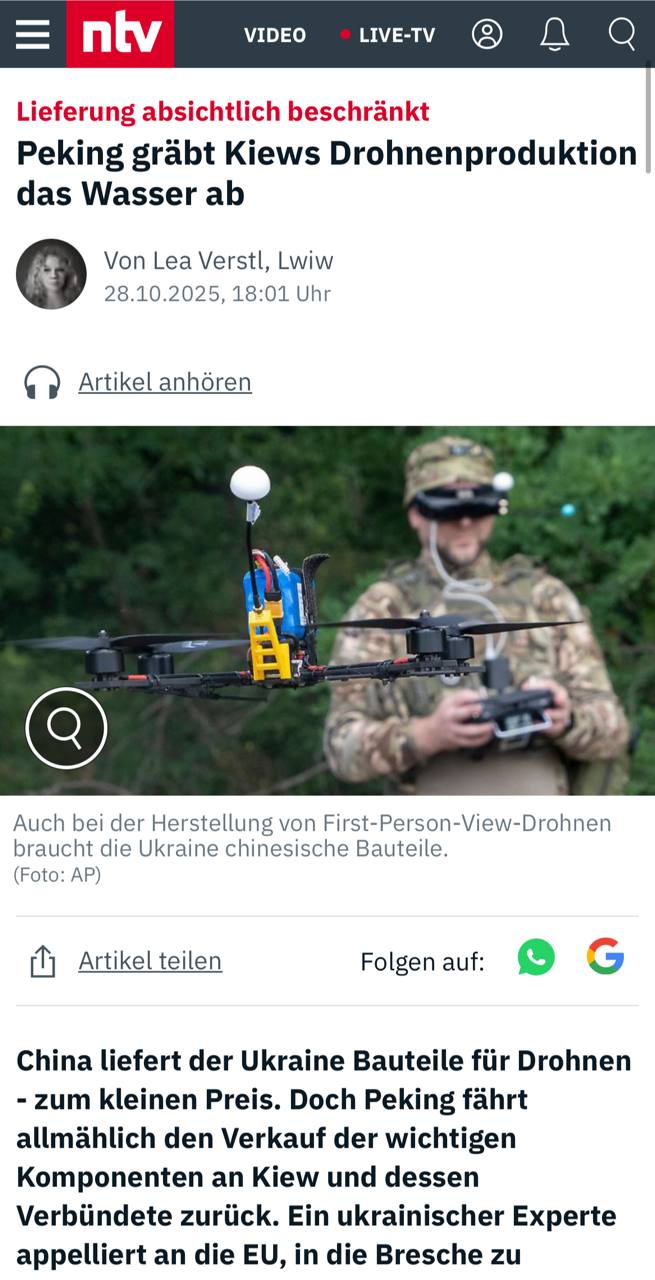The height and width of the screenshot is (1280, 655).
Task: Open the hamburger menu
Action: (32, 34)
